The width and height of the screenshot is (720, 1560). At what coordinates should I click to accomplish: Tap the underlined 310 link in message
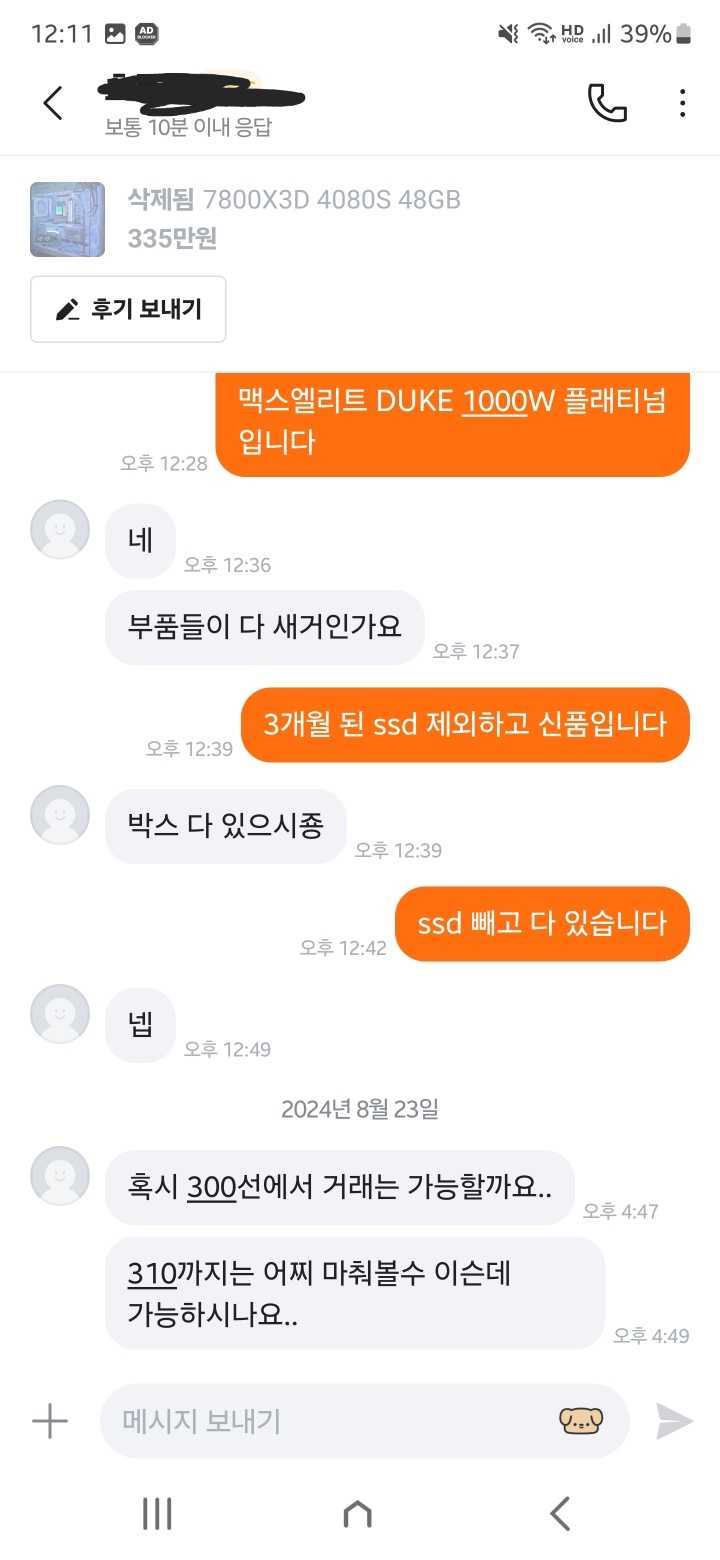pos(151,1273)
